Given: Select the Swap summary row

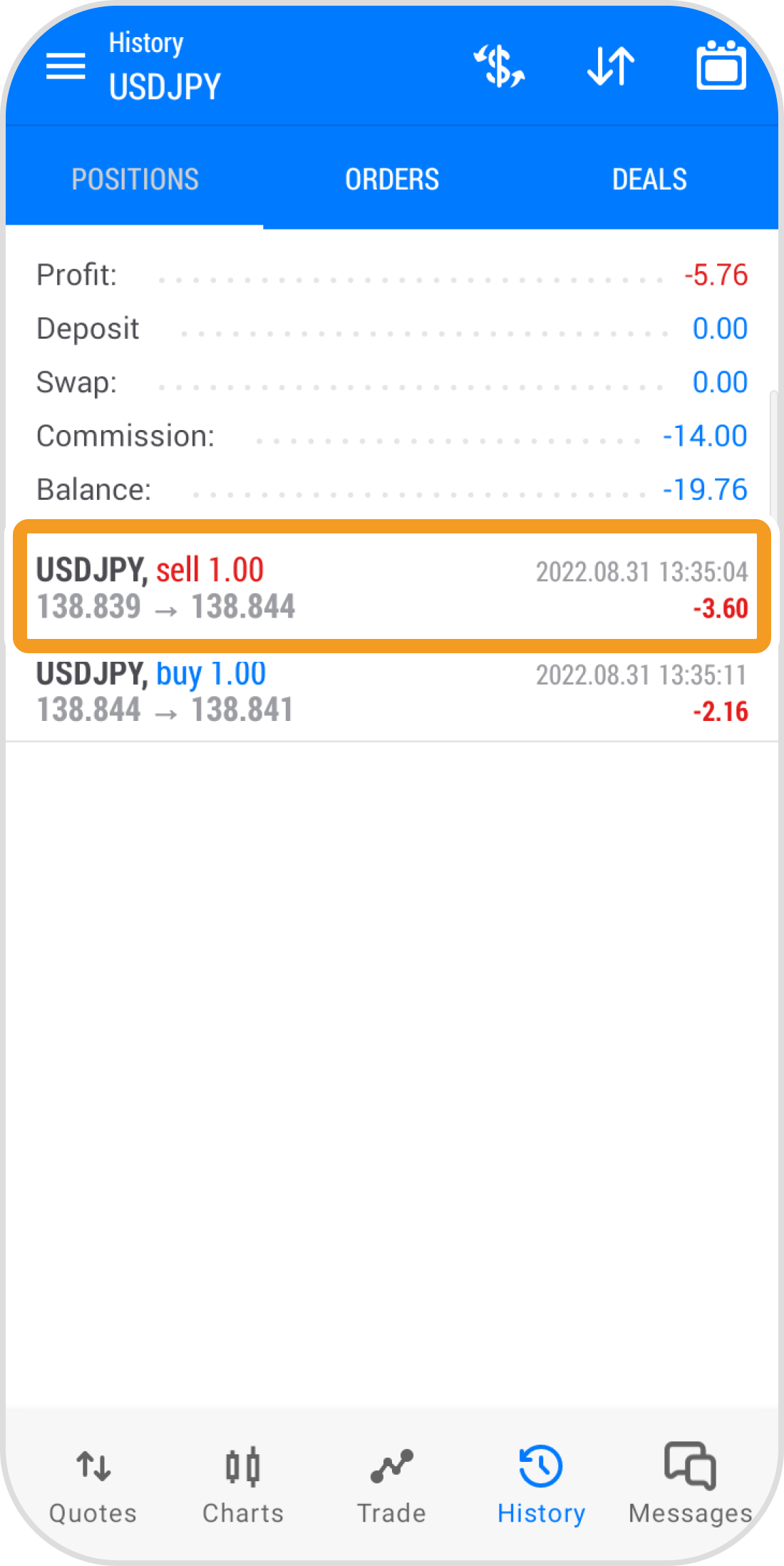Looking at the screenshot, I should 392,382.
